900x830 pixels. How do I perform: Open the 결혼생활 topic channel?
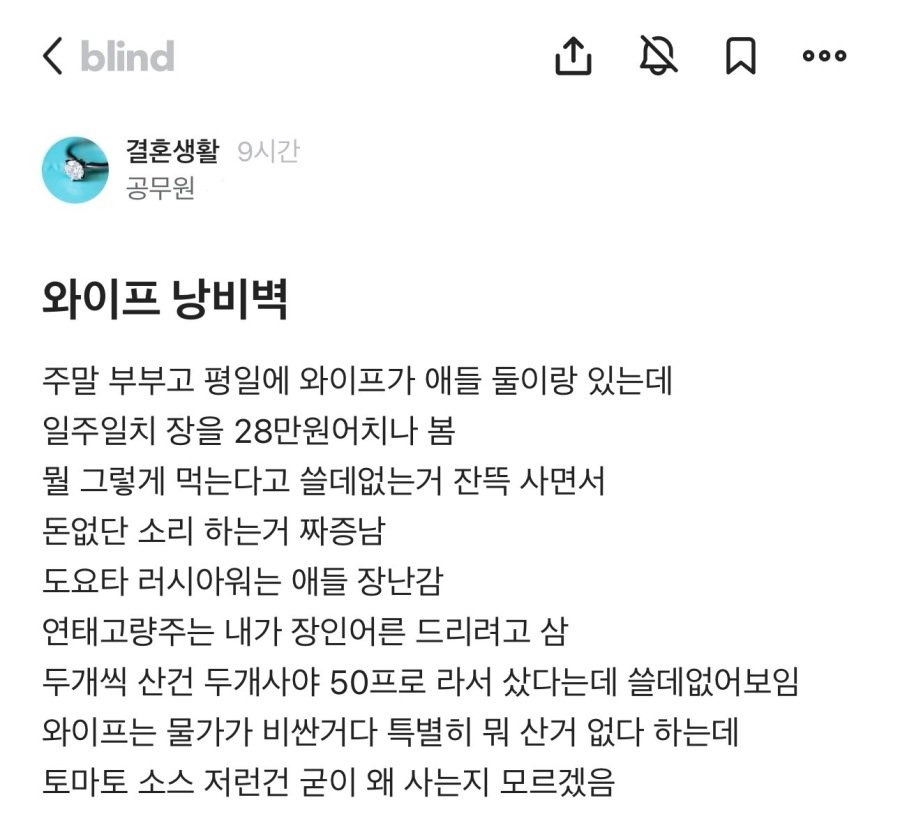[174, 152]
